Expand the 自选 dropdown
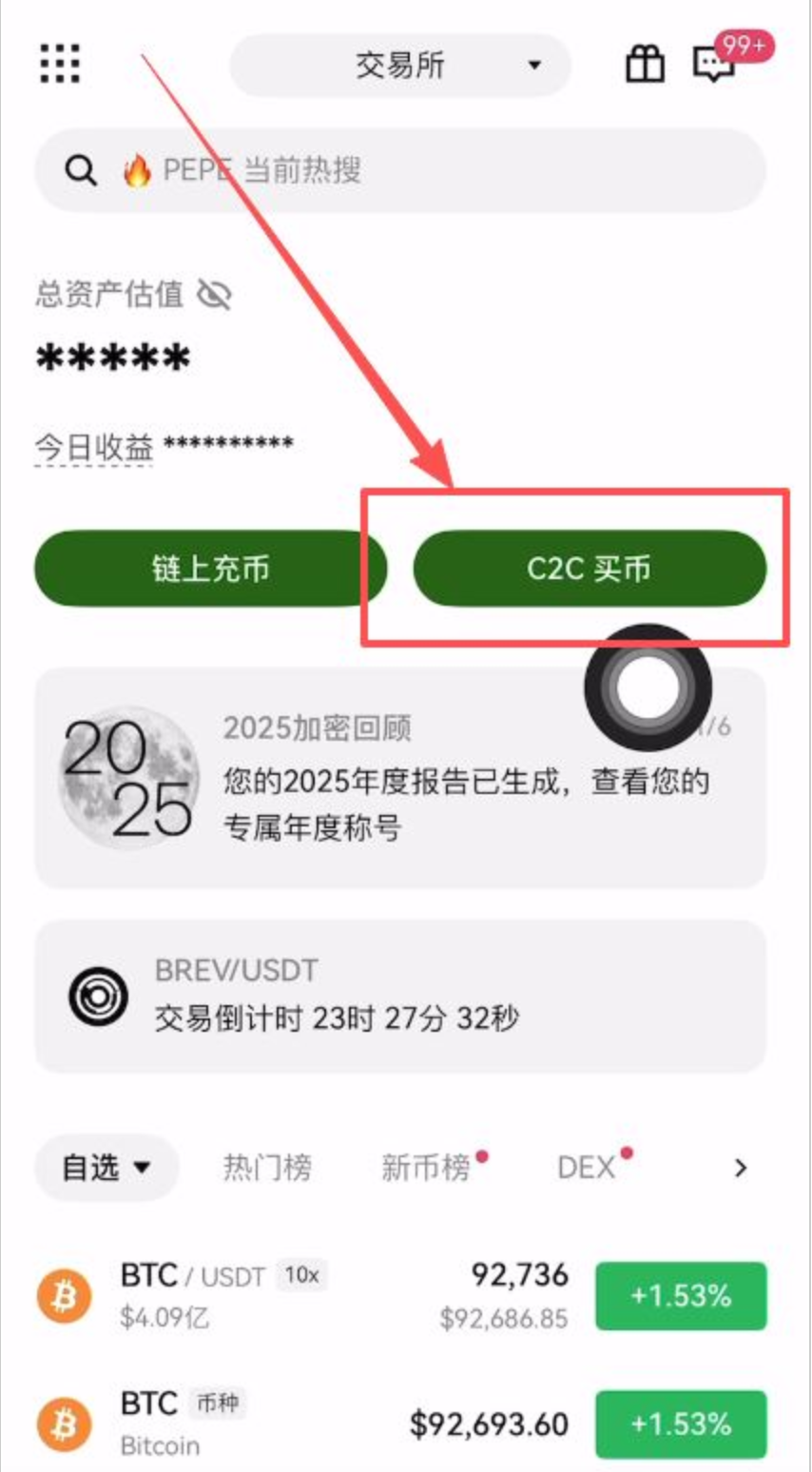This screenshot has width=812, height=1472. [106, 1168]
